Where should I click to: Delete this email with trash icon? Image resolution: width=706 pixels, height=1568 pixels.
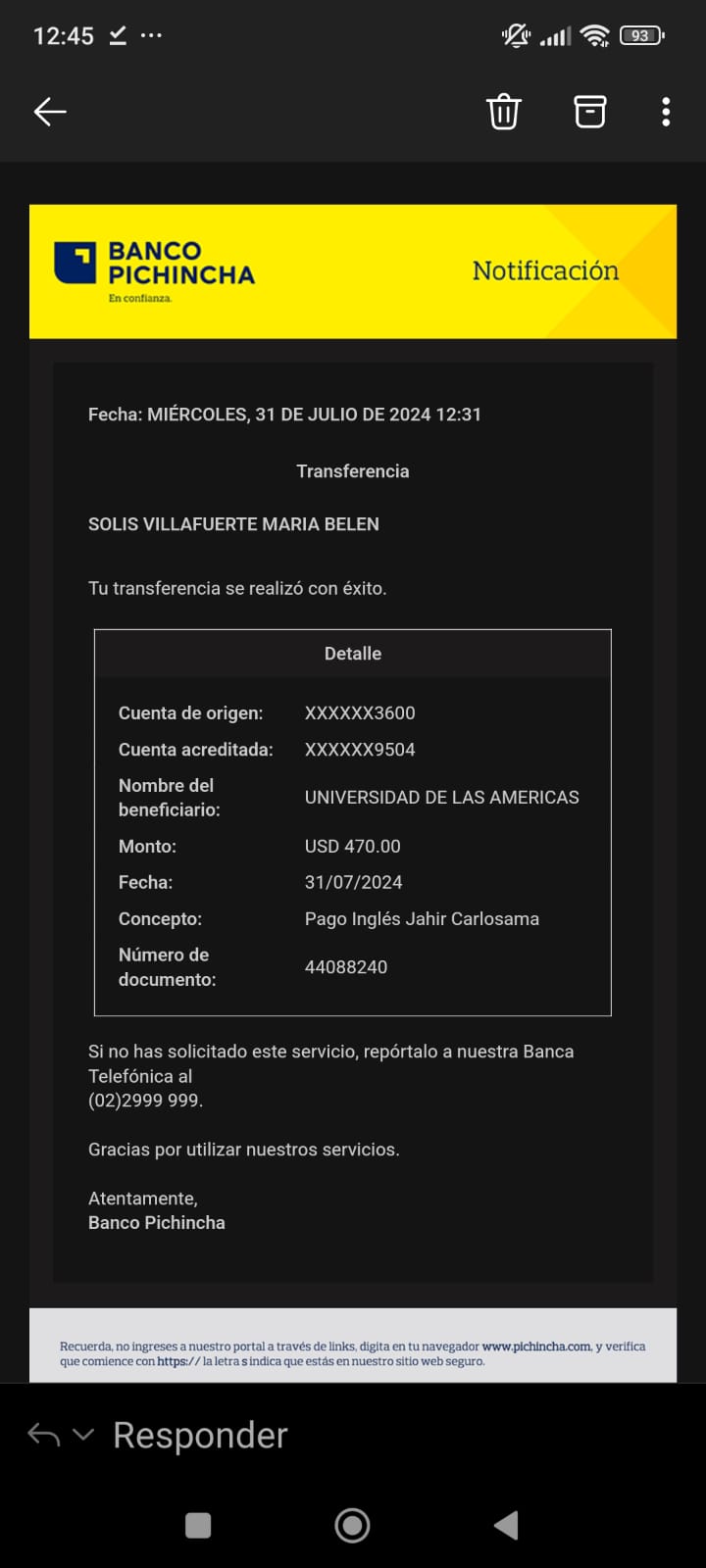504,112
